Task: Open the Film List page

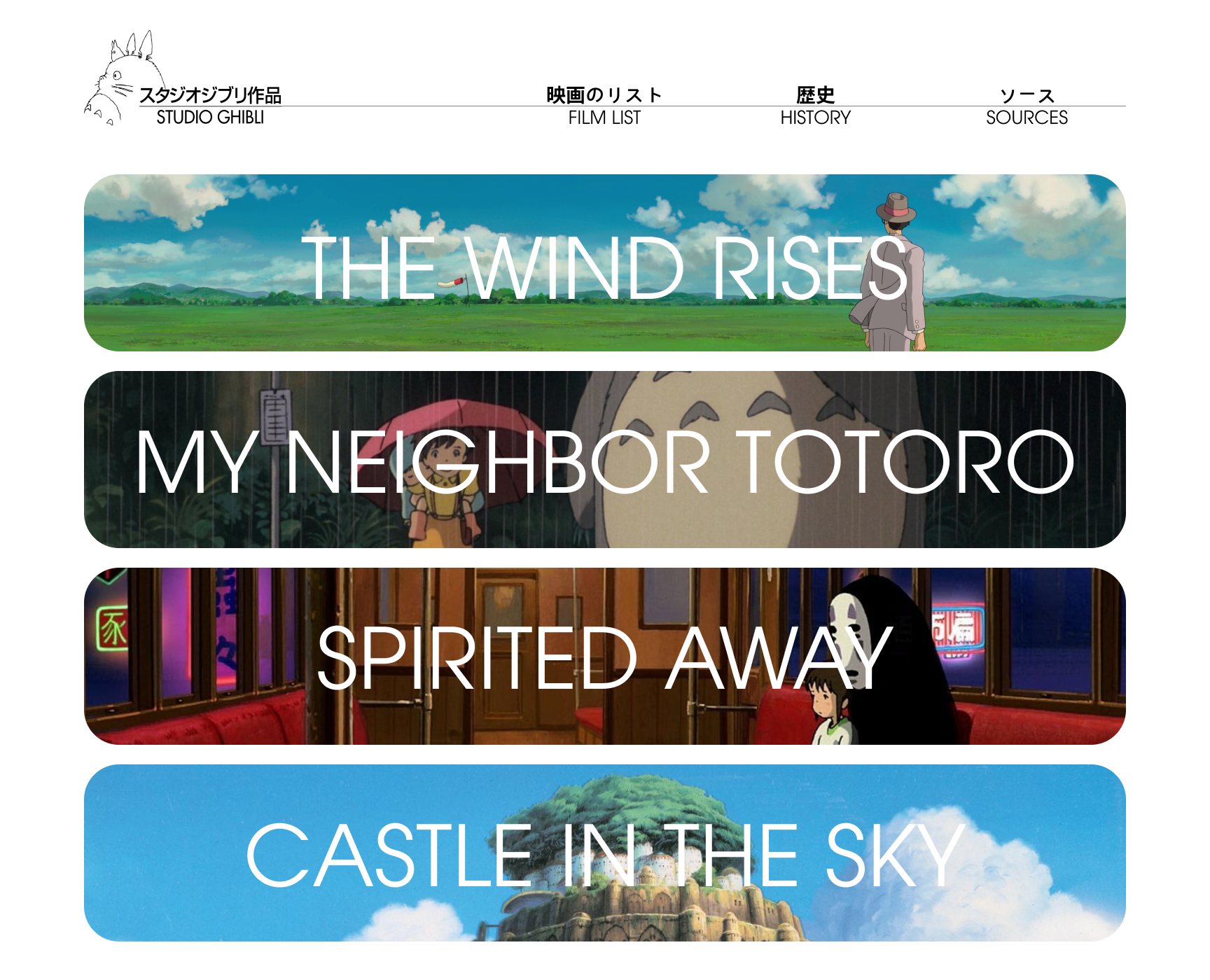Action: [x=604, y=106]
